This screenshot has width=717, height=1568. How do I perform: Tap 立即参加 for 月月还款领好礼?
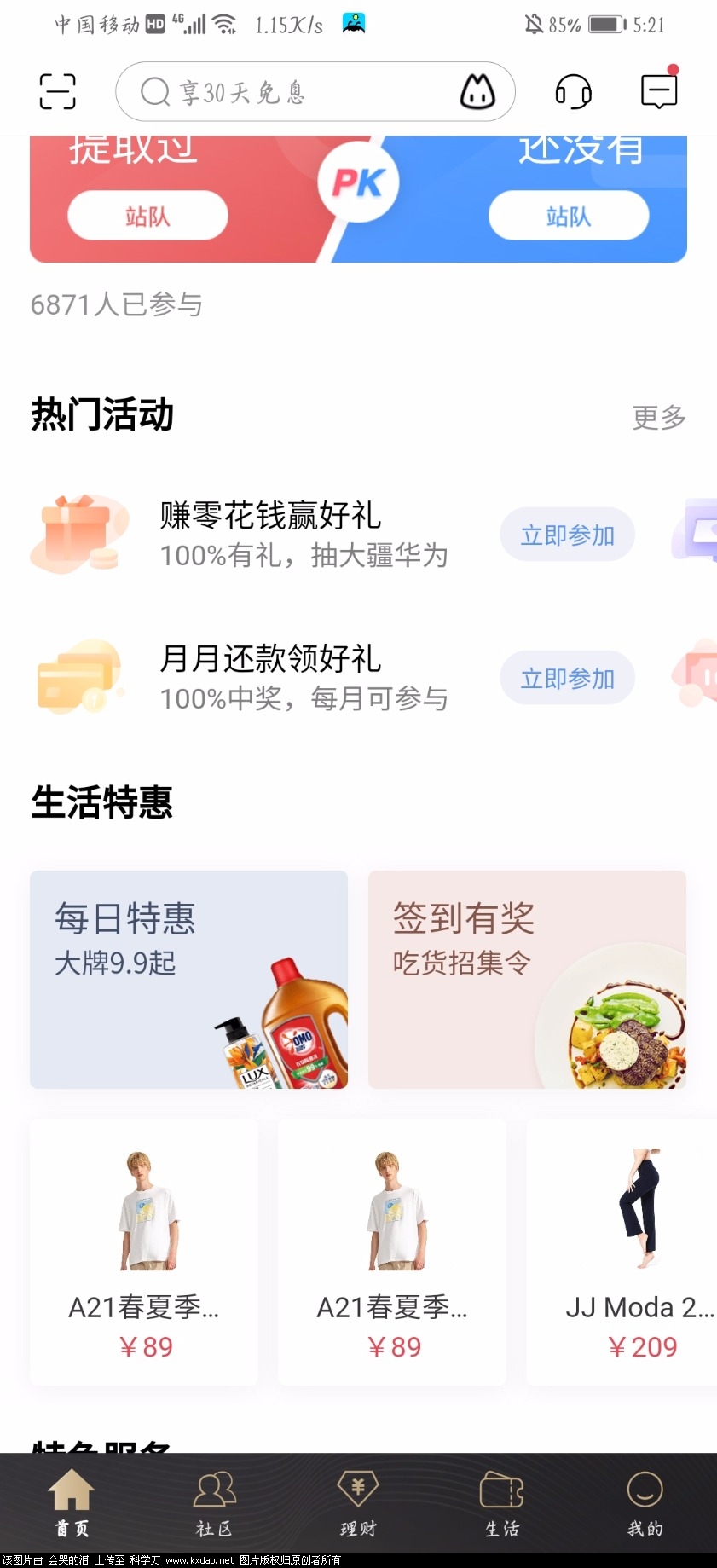[567, 678]
